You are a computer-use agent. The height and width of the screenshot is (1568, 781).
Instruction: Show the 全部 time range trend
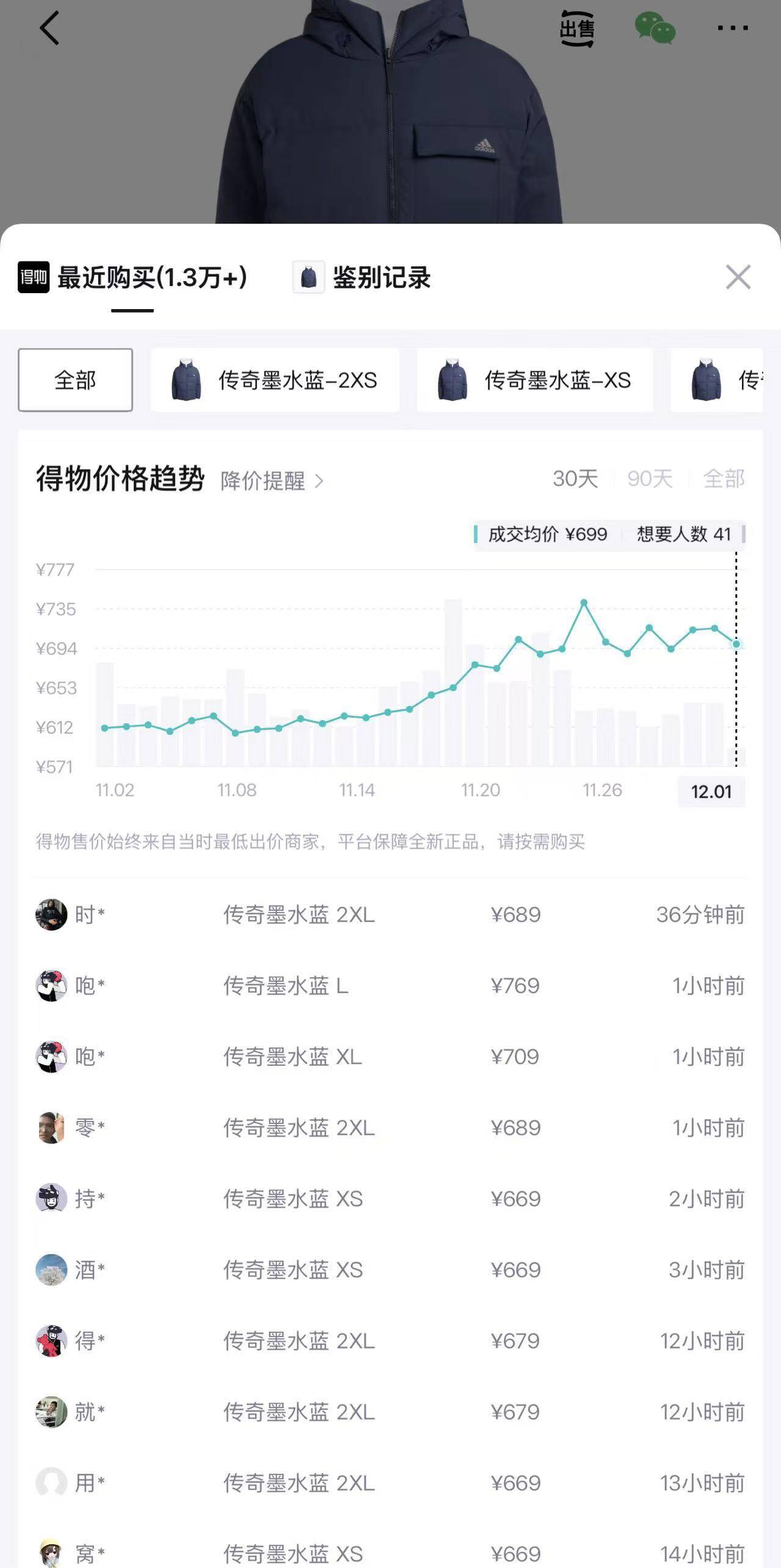724,479
